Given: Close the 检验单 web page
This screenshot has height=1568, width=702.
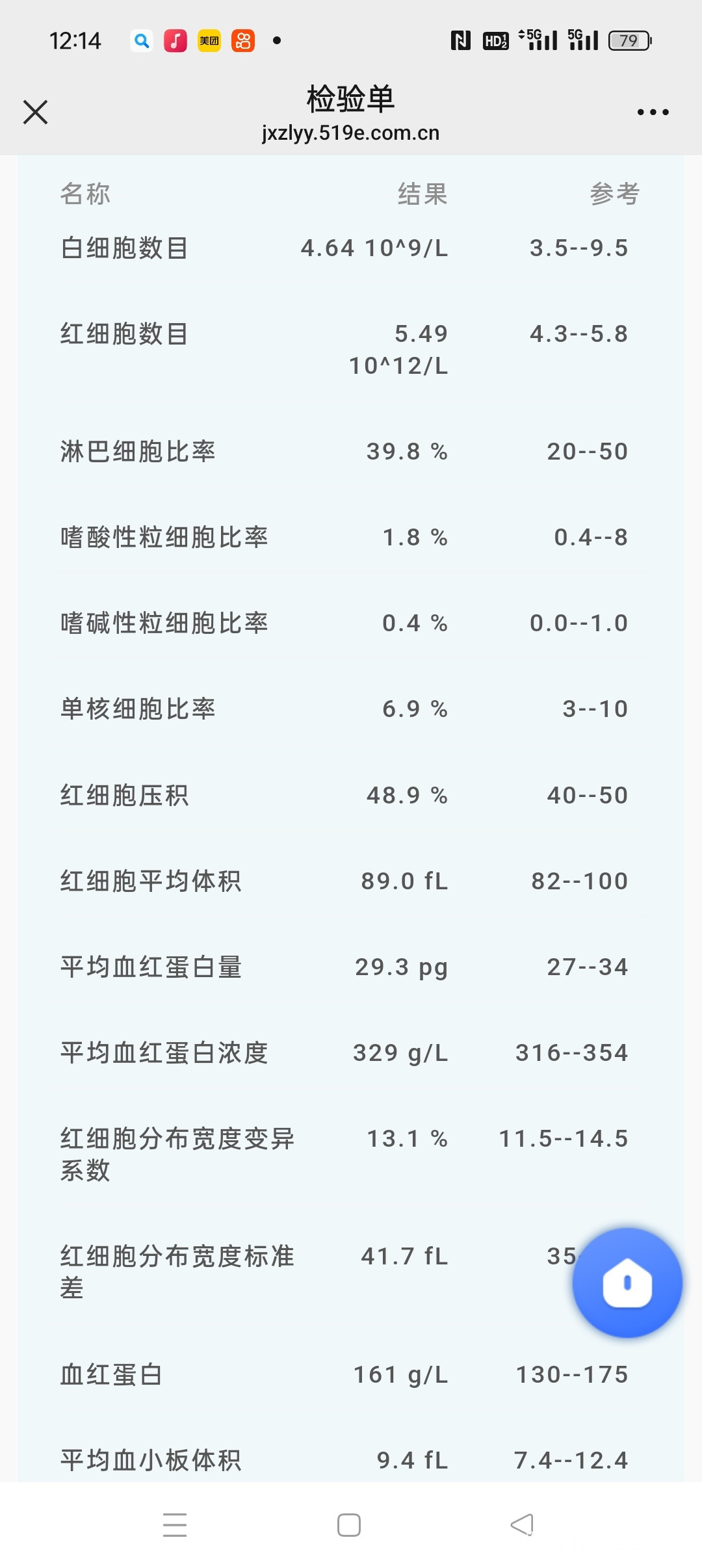Looking at the screenshot, I should 36,112.
